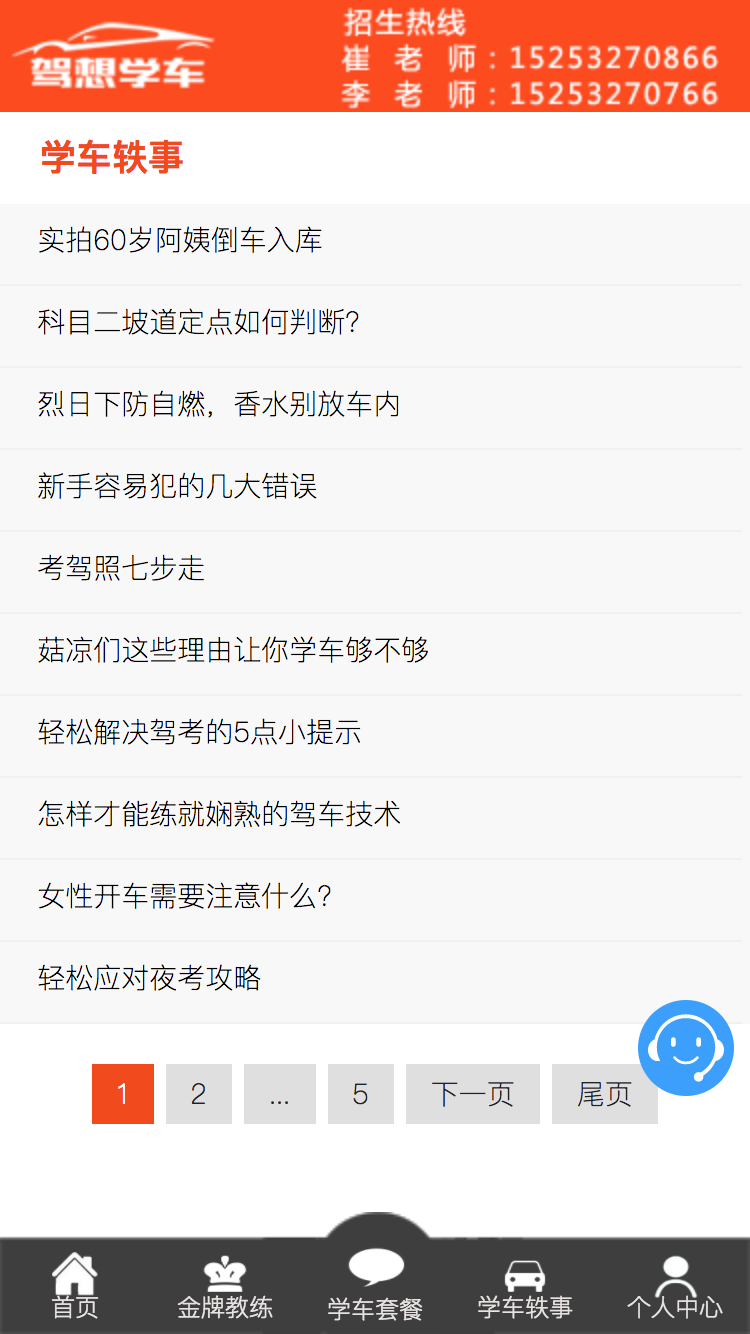This screenshot has width=750, height=1334.
Task: Go to 个人中心 via person icon
Action: 675,1277
